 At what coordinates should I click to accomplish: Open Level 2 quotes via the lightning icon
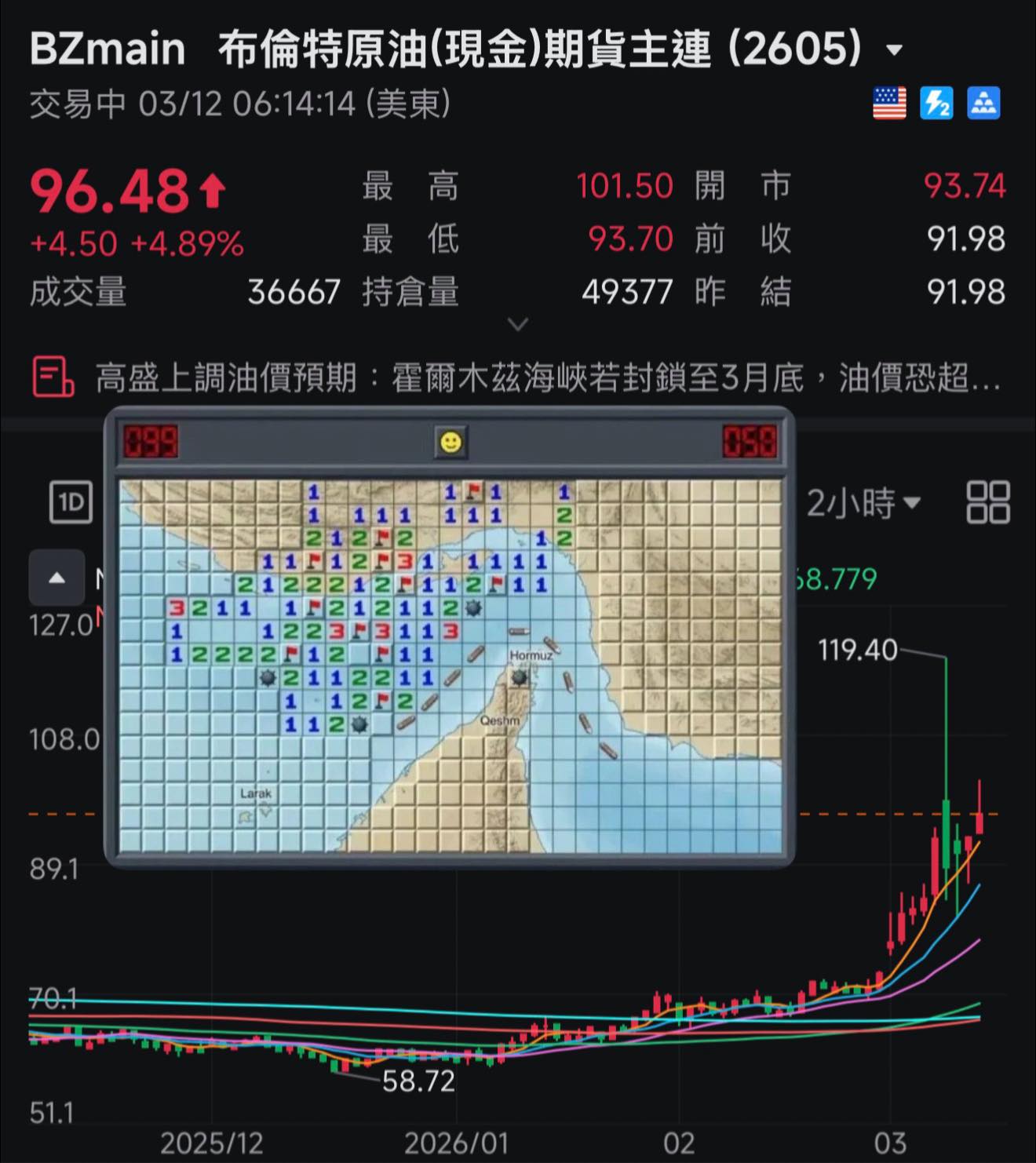936,103
